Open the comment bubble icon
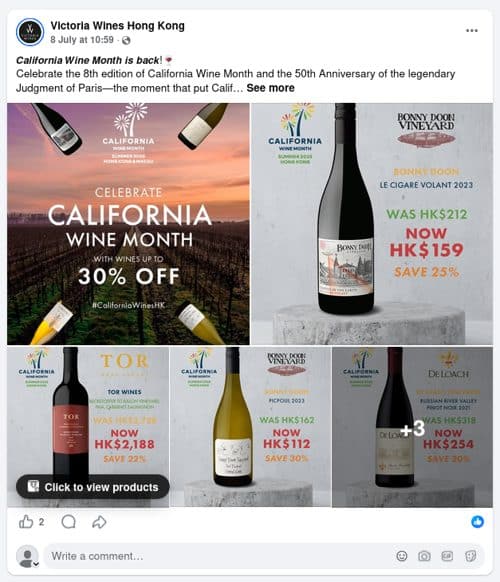The height and width of the screenshot is (582, 500). (x=69, y=522)
